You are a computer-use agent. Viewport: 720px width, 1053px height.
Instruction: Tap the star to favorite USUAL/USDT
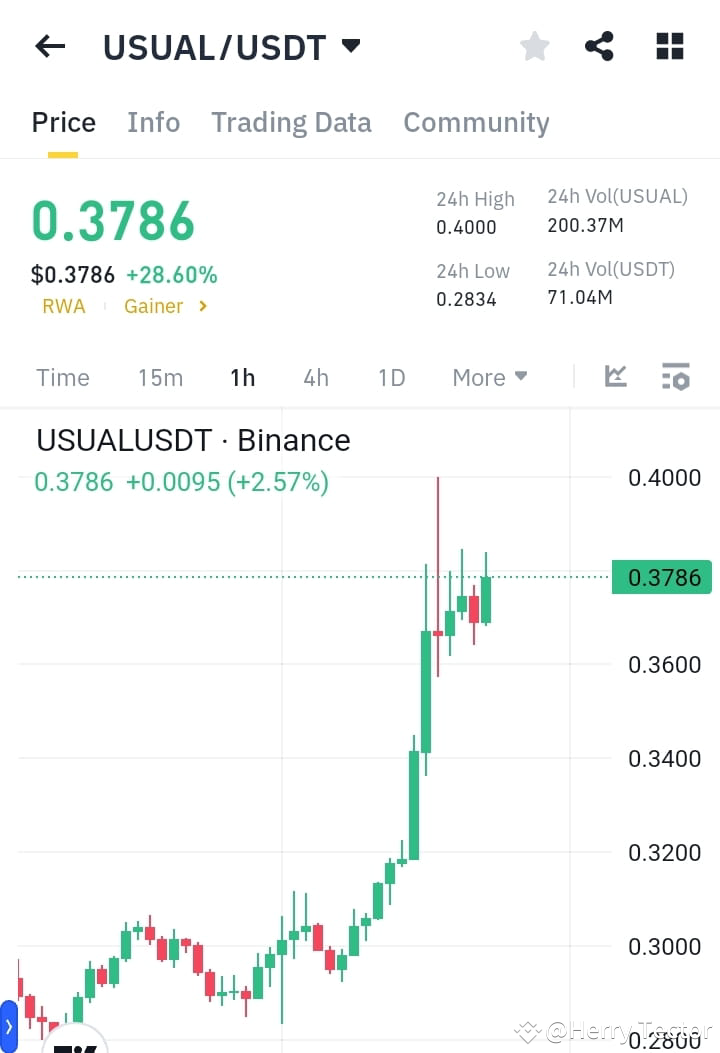[534, 46]
